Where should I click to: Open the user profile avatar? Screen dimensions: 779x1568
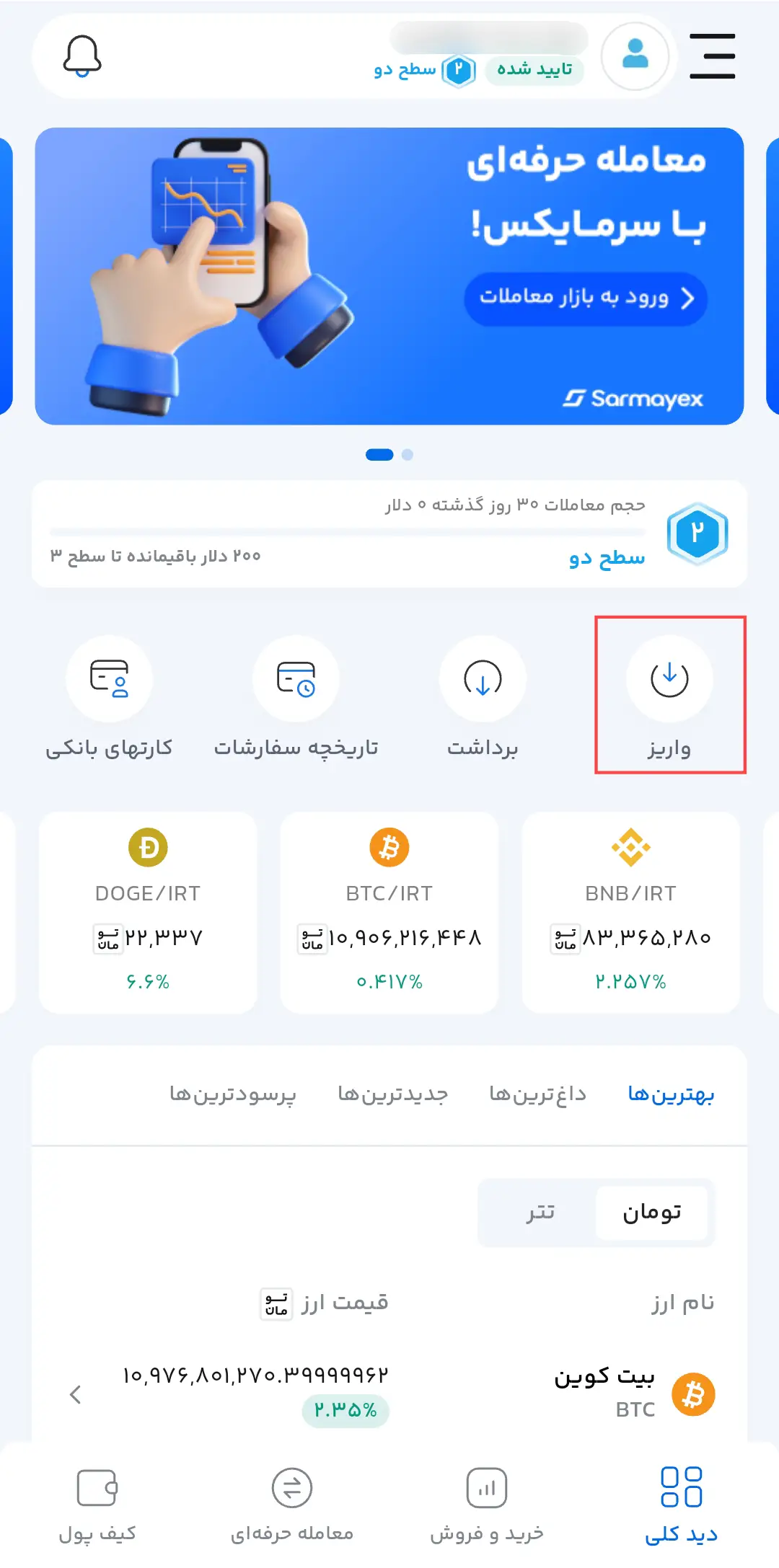(x=635, y=56)
